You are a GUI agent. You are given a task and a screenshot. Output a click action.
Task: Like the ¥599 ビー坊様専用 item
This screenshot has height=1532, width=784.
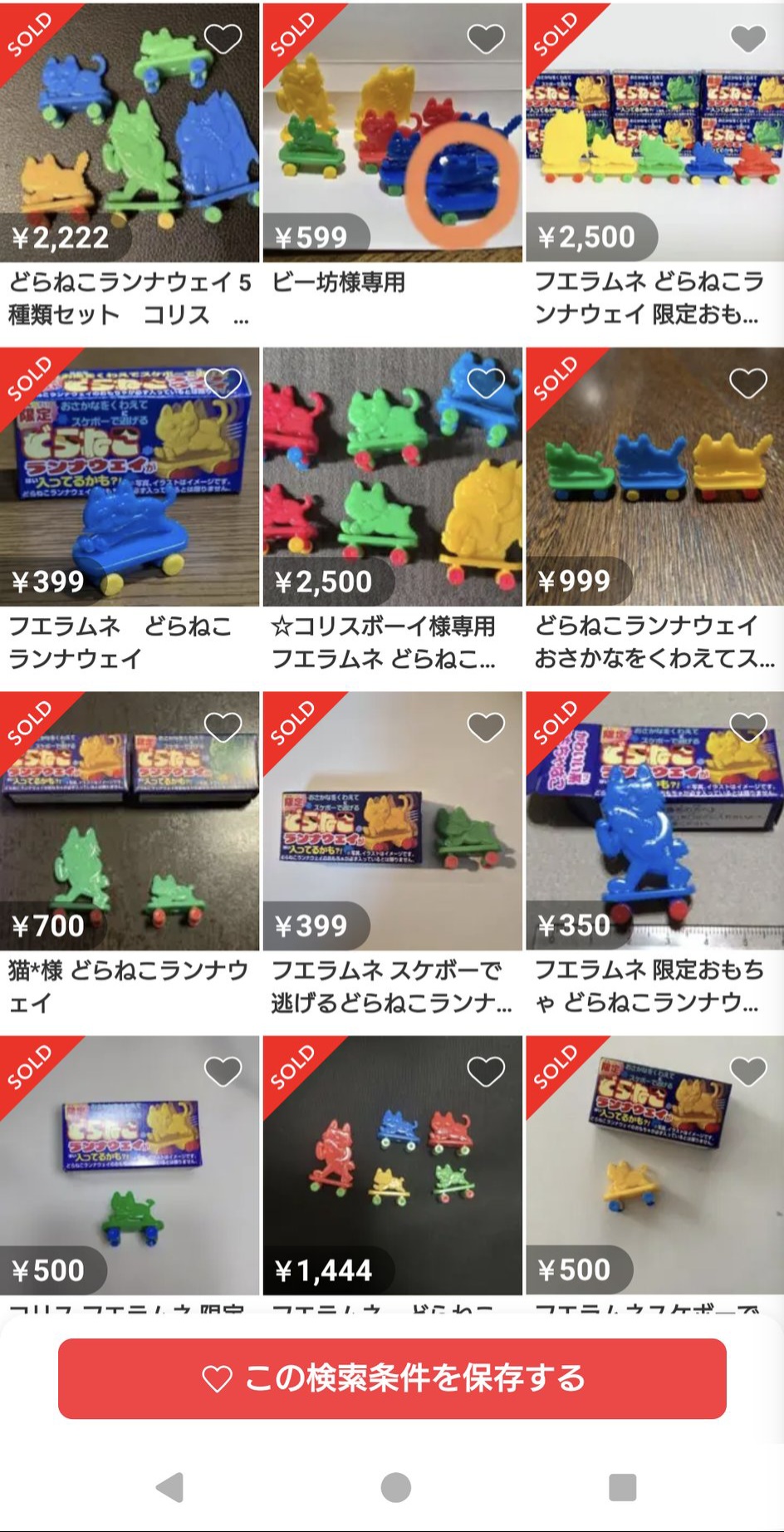tap(486, 38)
